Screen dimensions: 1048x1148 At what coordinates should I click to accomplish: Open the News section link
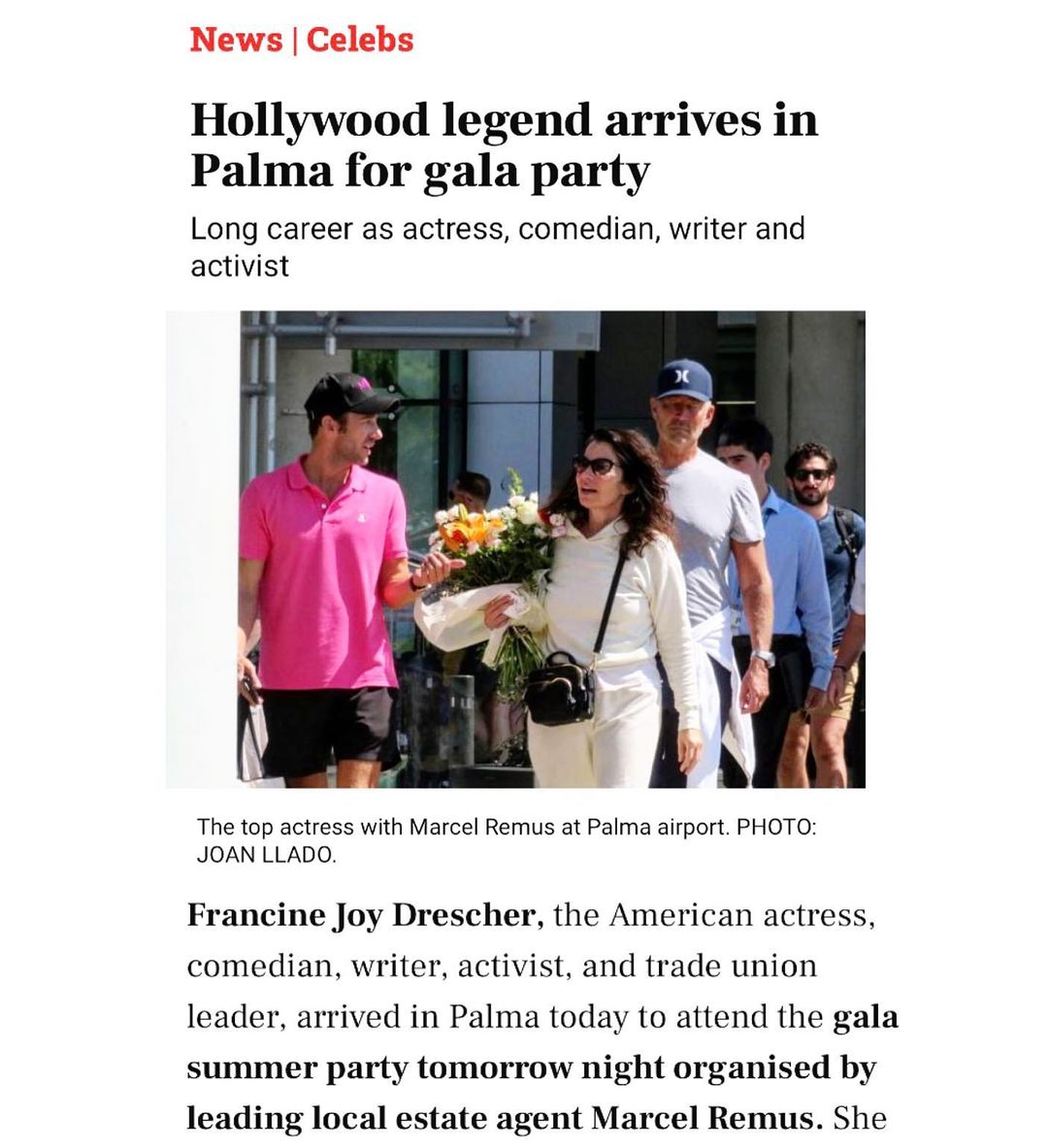[x=236, y=40]
